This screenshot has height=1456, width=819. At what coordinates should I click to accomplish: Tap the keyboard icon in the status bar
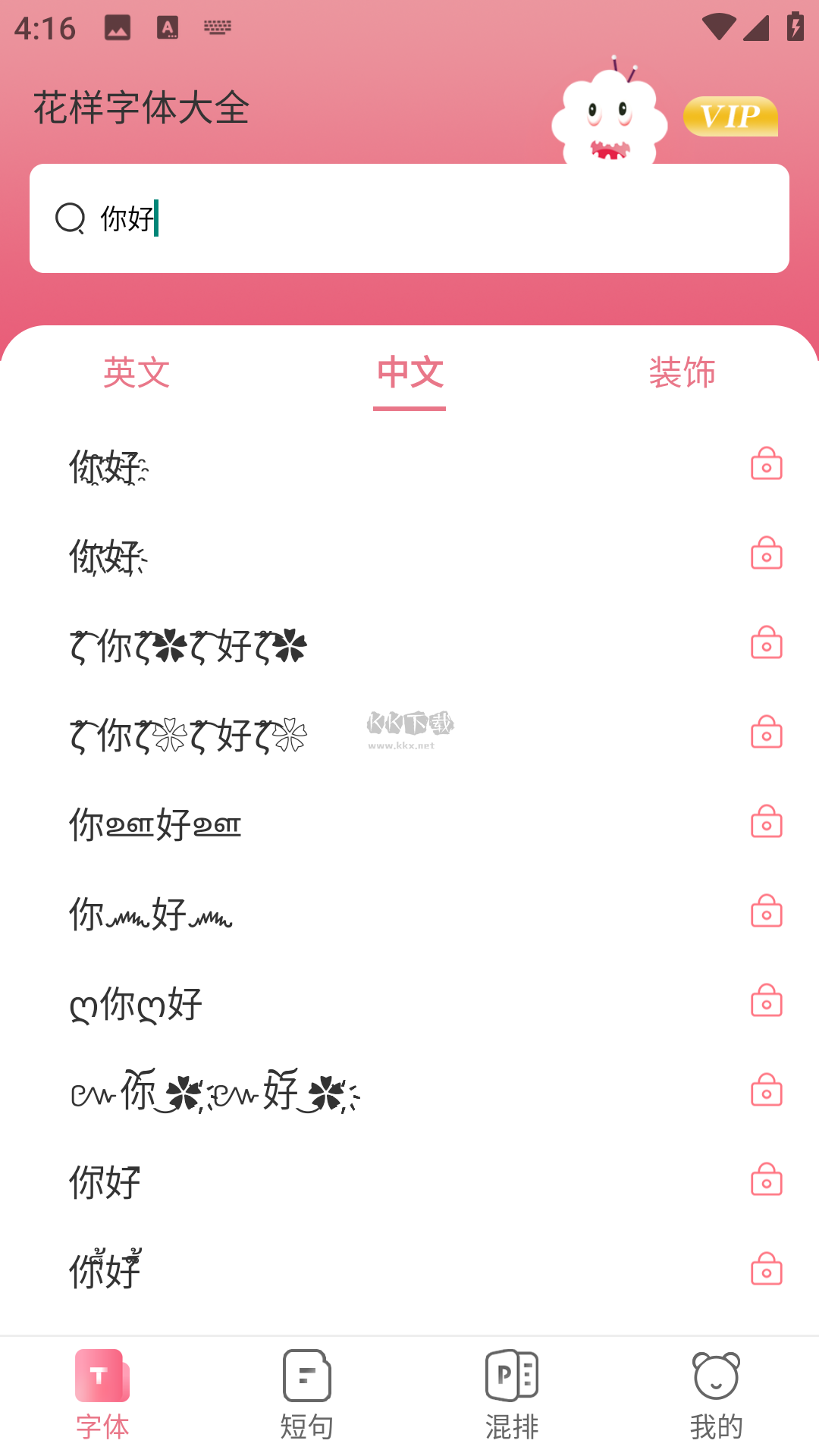(217, 27)
